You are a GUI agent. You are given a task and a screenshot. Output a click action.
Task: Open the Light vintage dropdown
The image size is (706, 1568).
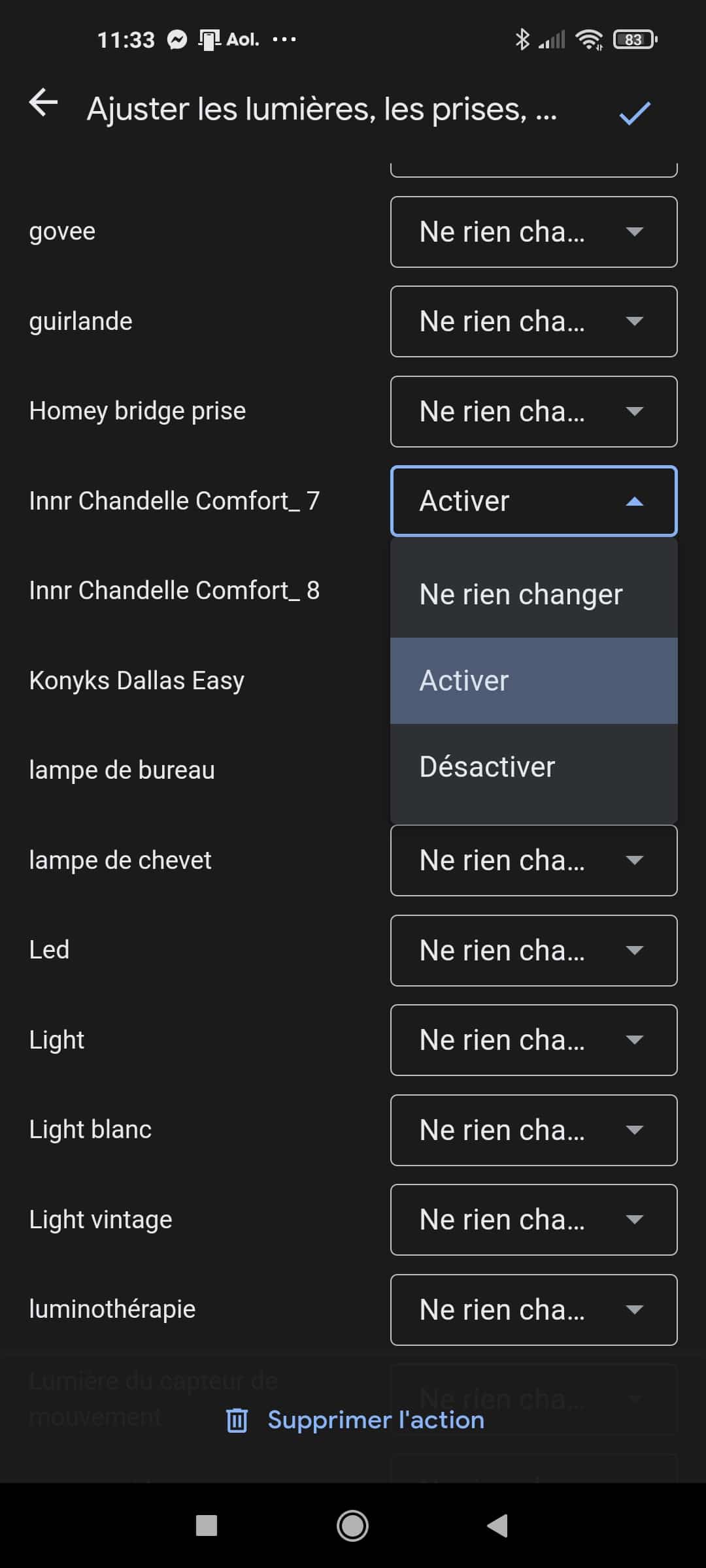click(x=533, y=1220)
